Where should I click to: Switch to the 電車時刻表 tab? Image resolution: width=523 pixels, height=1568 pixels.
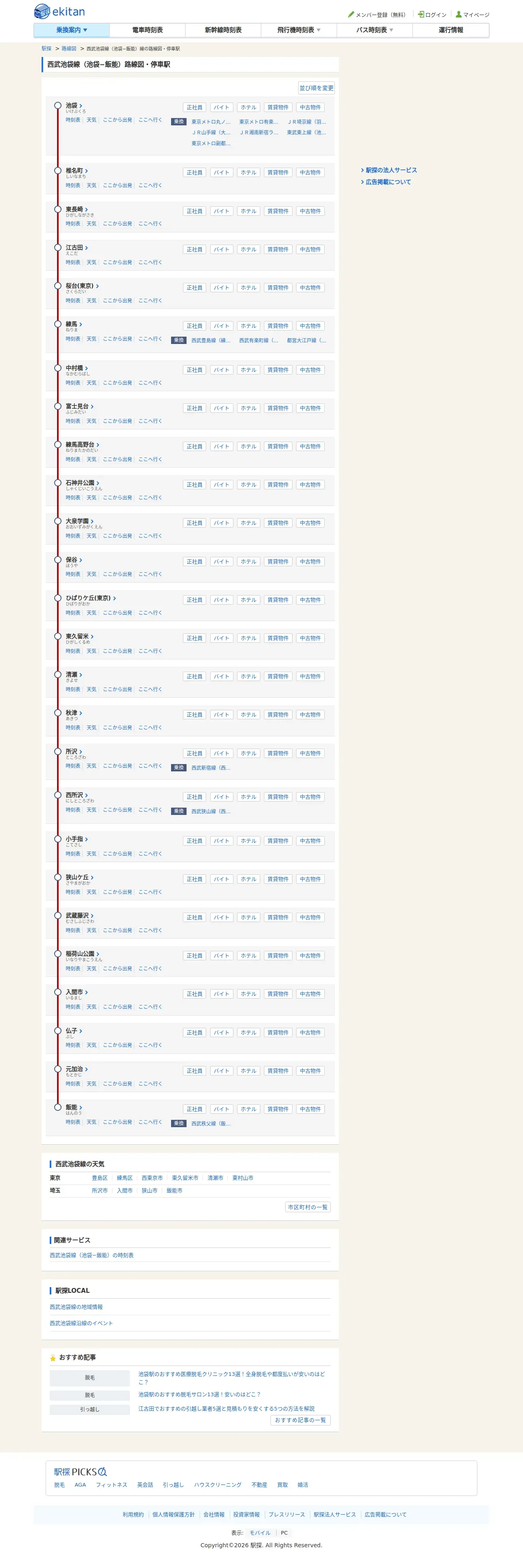pyautogui.click(x=147, y=30)
